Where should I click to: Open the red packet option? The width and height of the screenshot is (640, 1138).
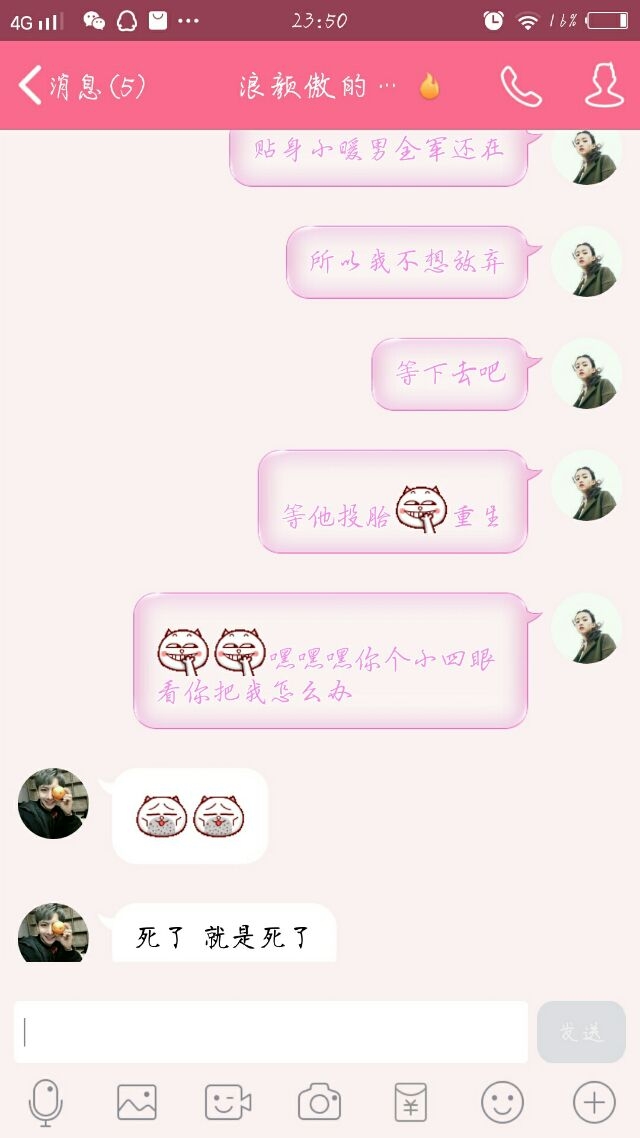pyautogui.click(x=411, y=1102)
